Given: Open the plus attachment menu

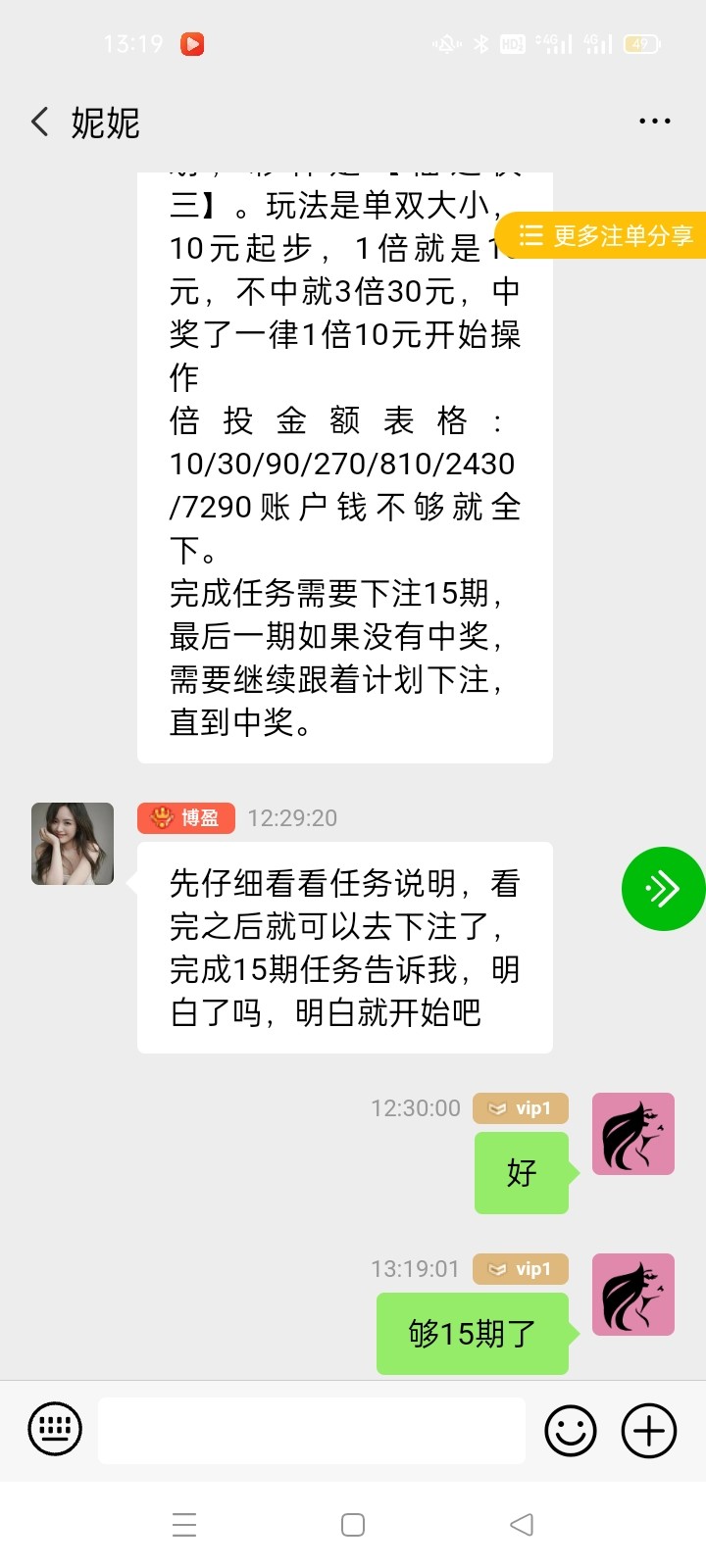Looking at the screenshot, I should coord(649,1431).
